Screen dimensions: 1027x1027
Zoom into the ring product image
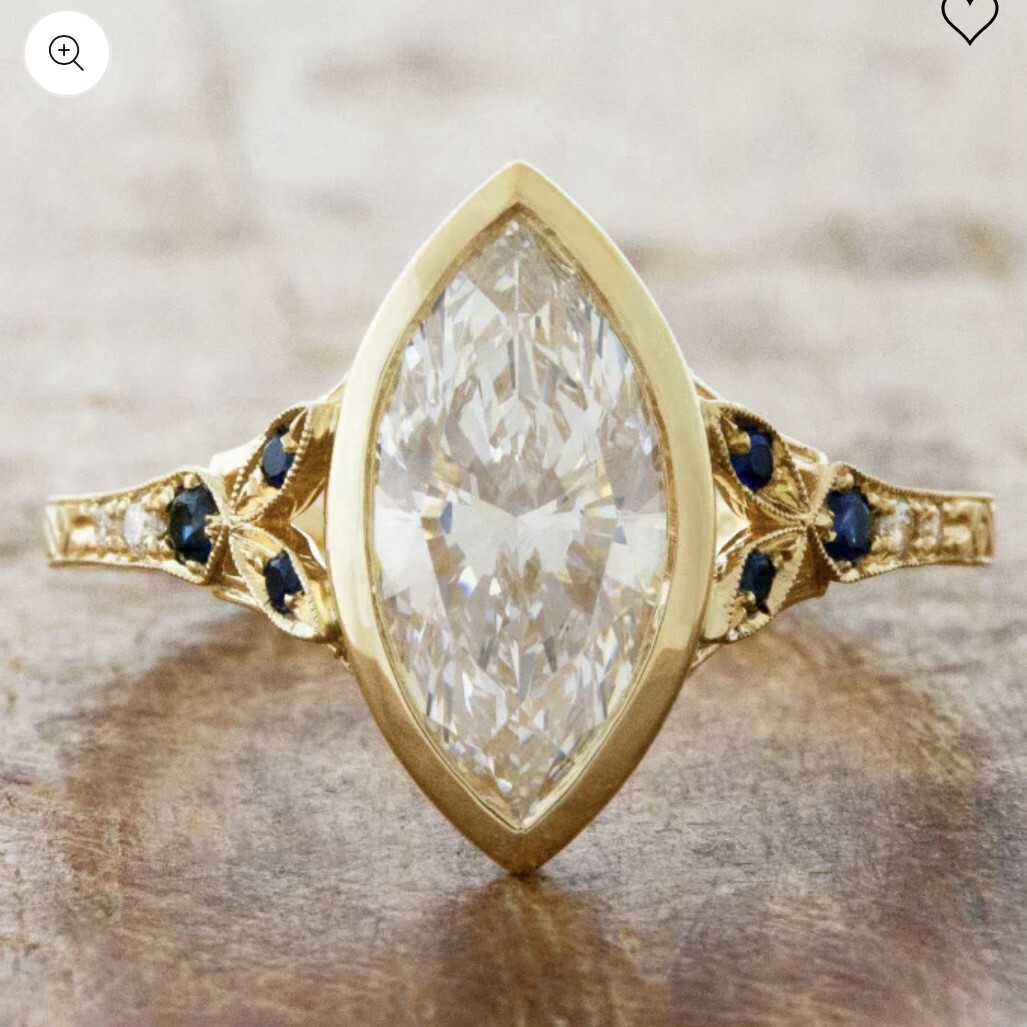(66, 53)
